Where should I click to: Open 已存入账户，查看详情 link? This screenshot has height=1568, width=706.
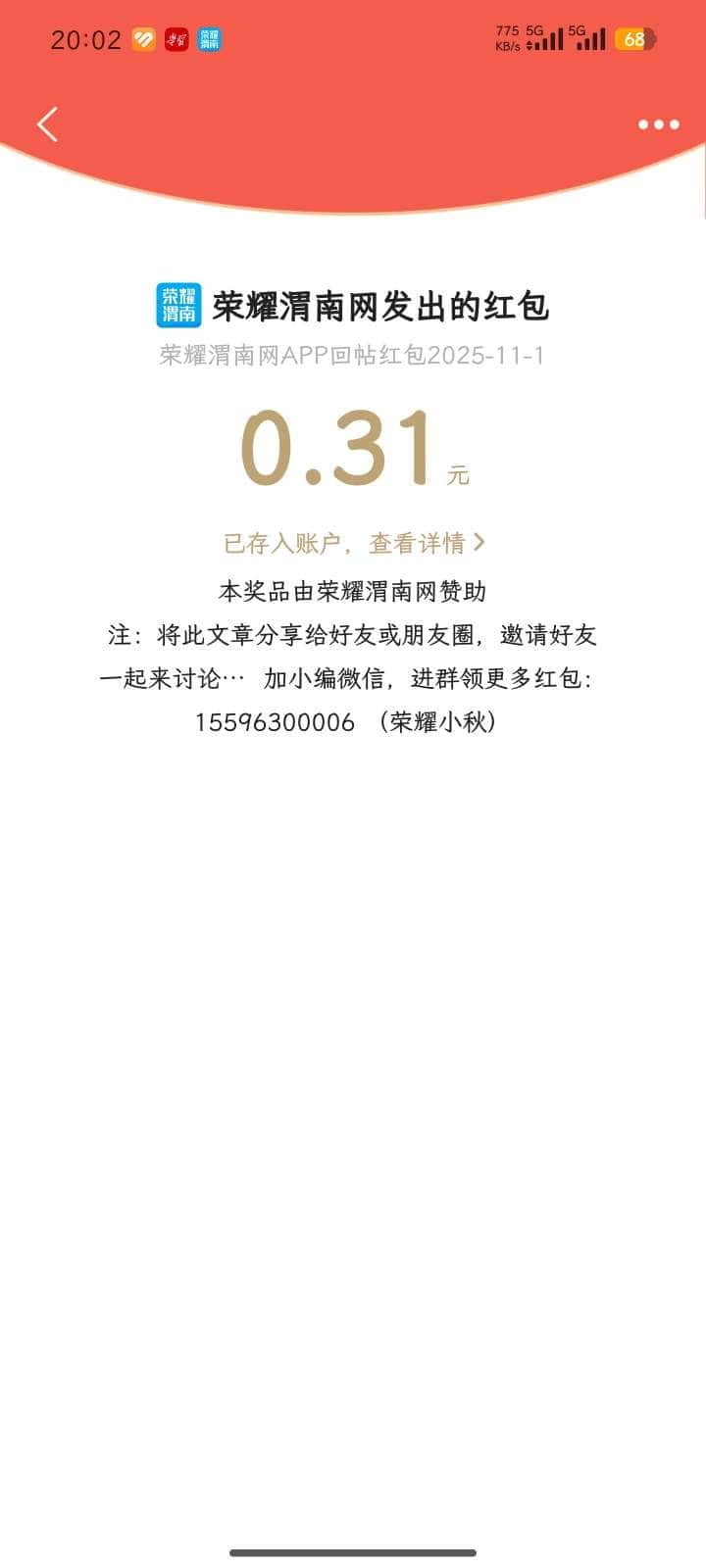pyautogui.click(x=353, y=542)
